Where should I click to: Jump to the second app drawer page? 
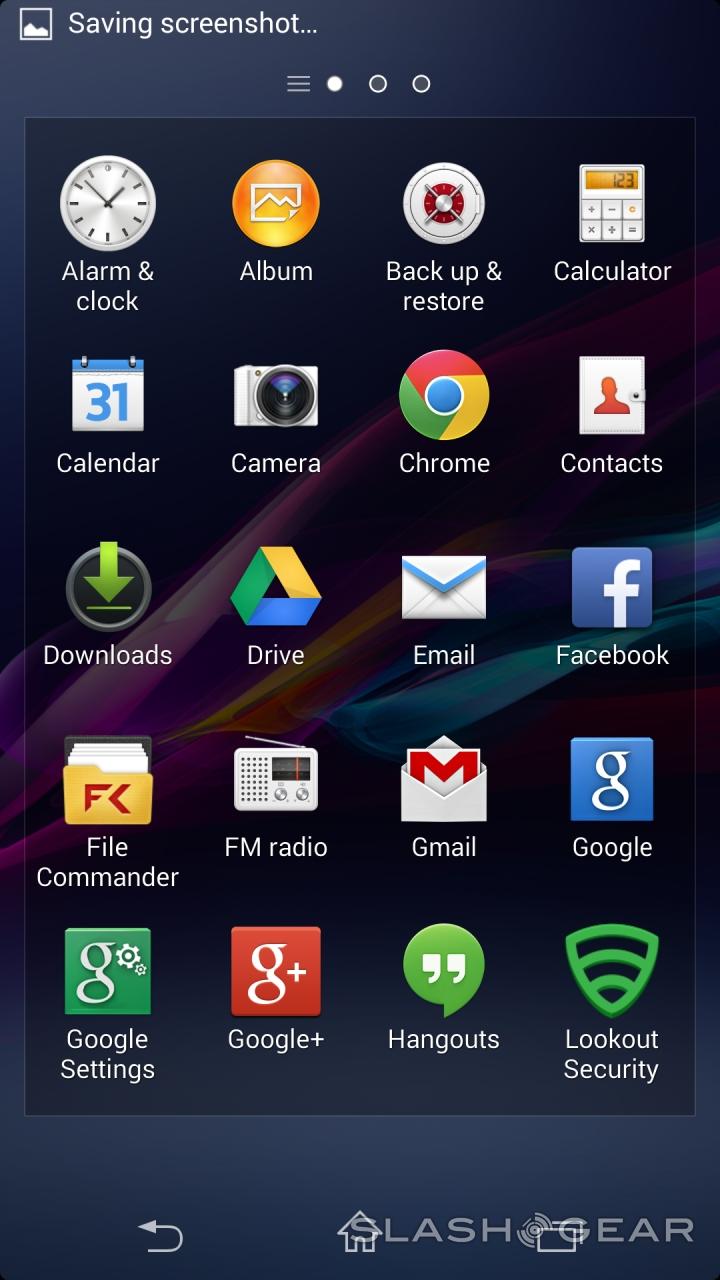(x=378, y=84)
